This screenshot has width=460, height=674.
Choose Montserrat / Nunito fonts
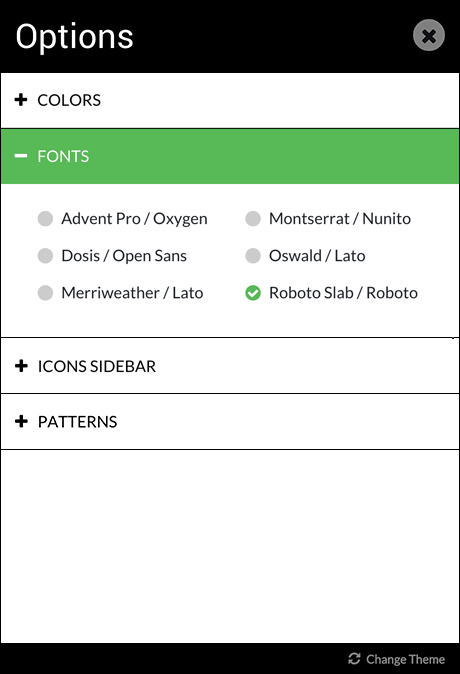click(x=328, y=218)
